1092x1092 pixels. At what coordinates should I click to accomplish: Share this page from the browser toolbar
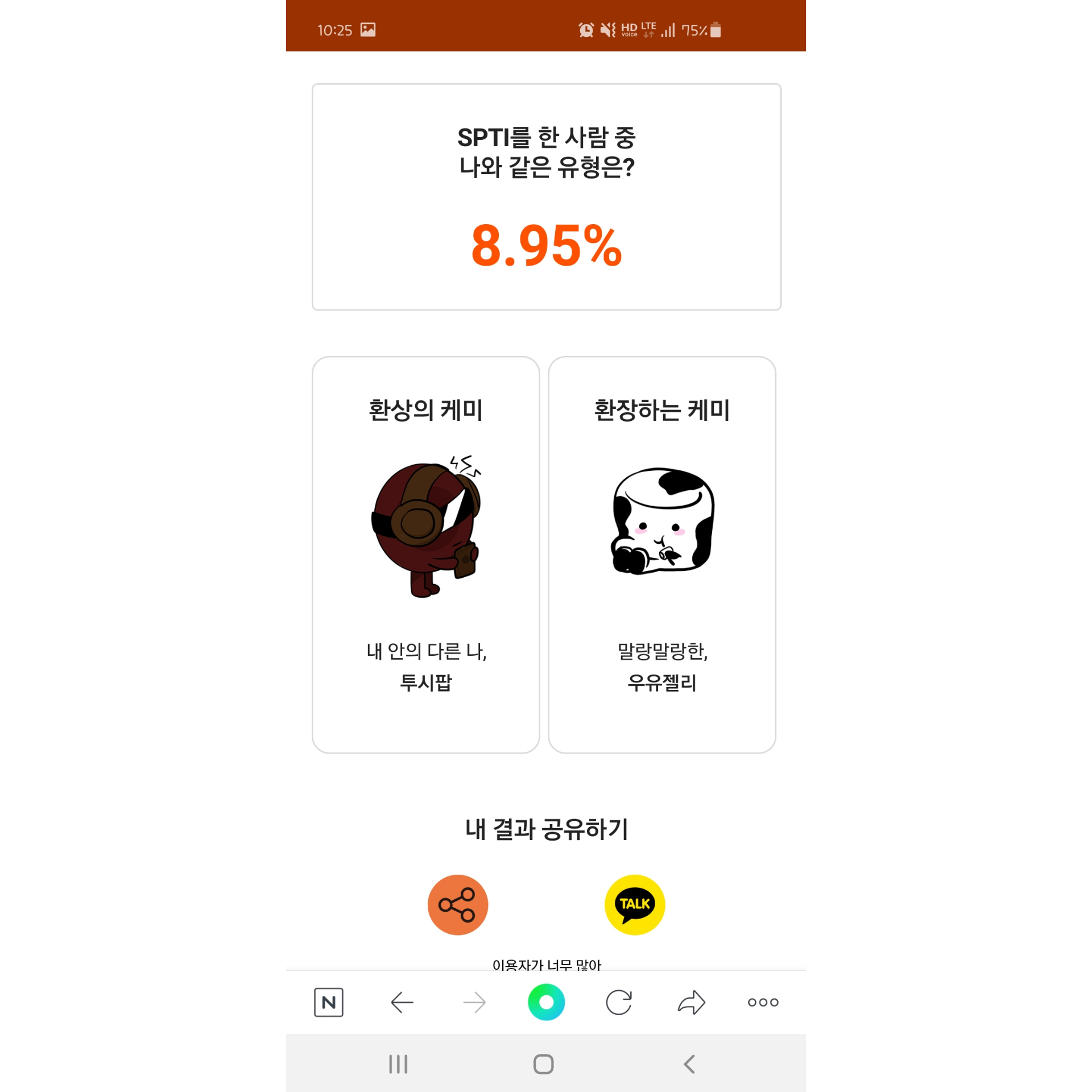(x=691, y=1002)
